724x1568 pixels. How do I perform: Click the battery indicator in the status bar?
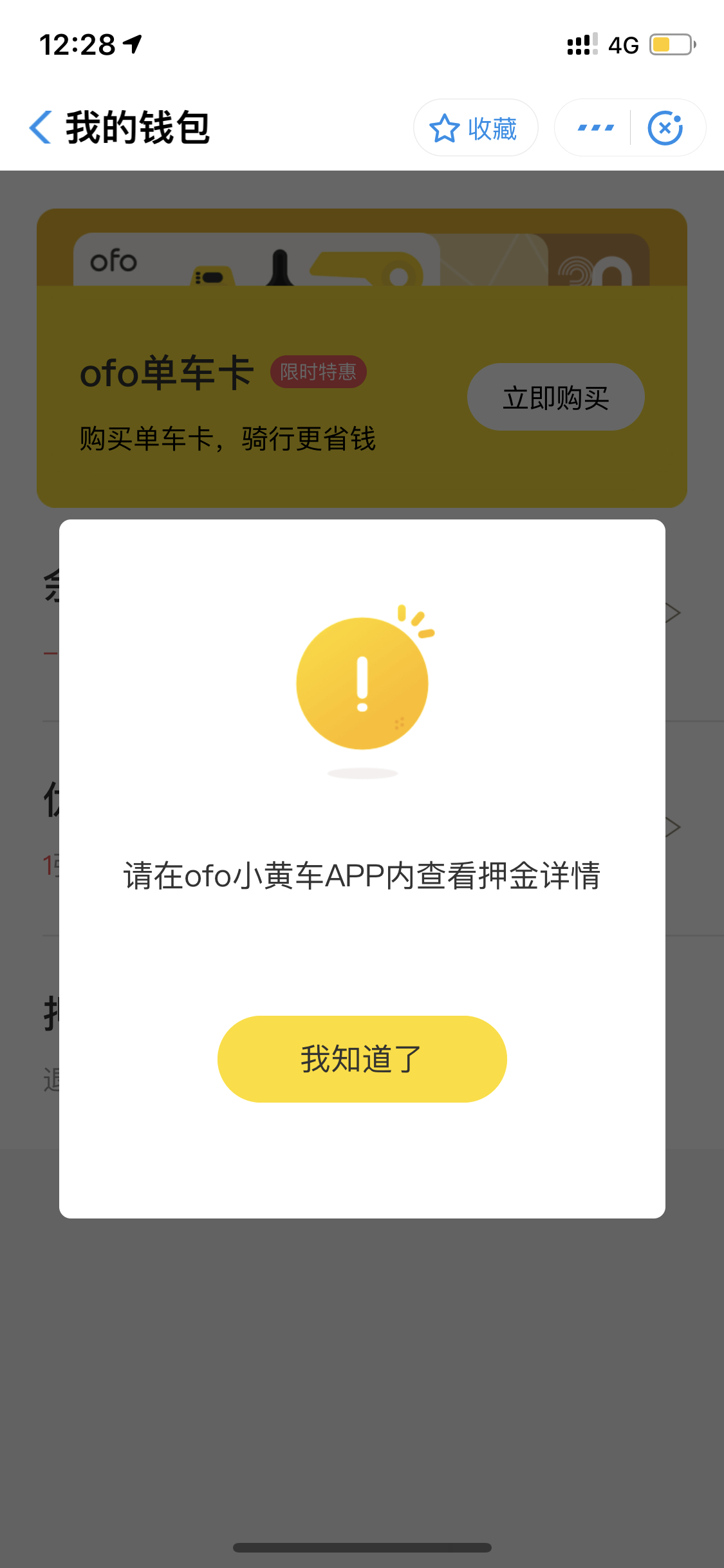point(669,44)
